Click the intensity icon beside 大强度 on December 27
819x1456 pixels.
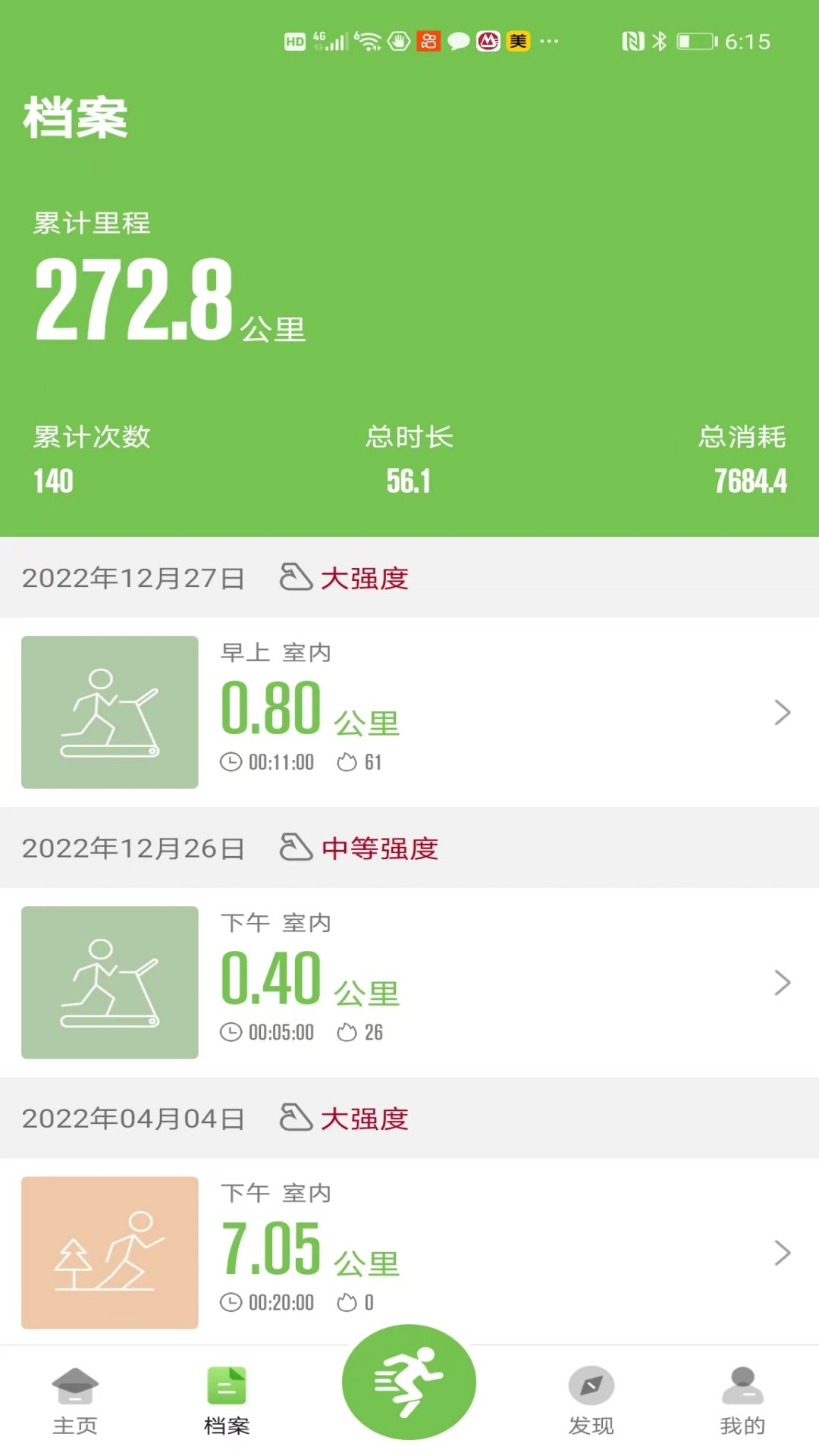click(x=294, y=577)
